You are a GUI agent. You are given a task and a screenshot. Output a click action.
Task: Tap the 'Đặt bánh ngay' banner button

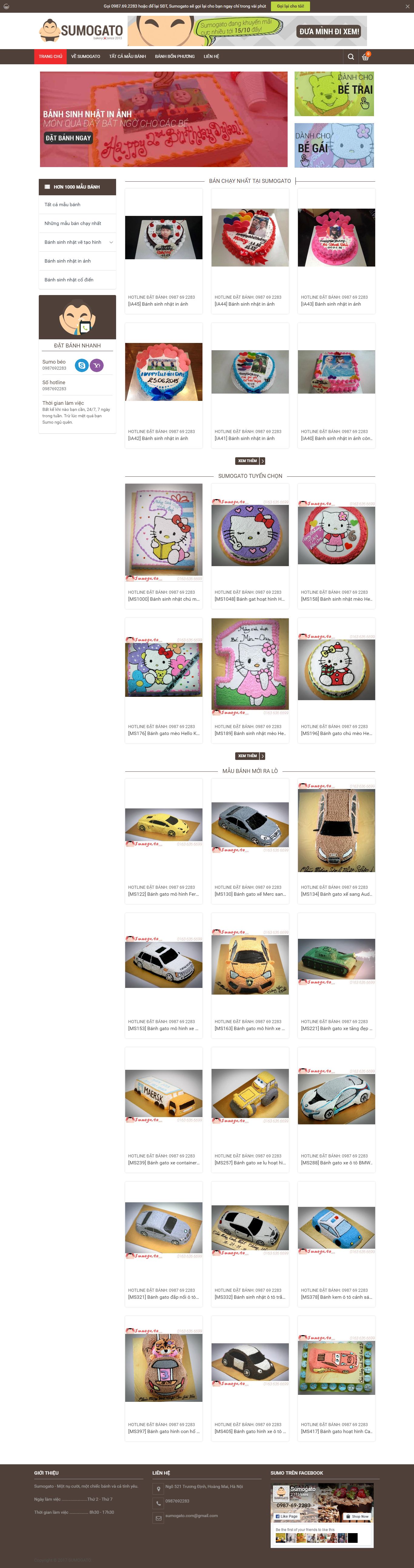68,138
